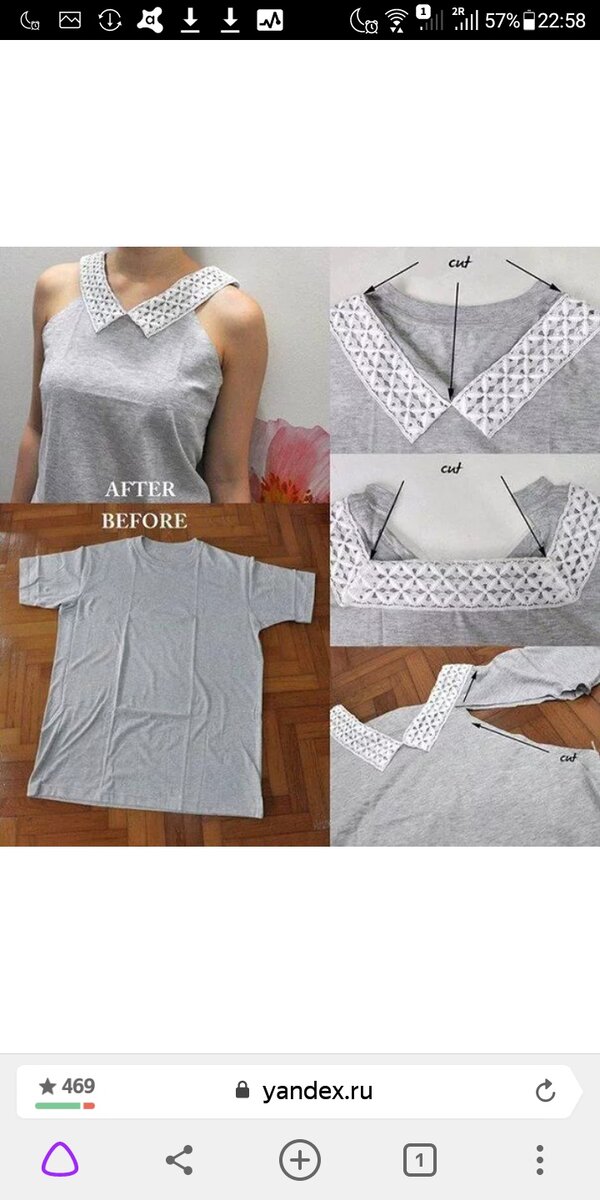This screenshot has width=600, height=1200.
Task: Tap the t-shirt collar tutorial image
Action: [300, 546]
